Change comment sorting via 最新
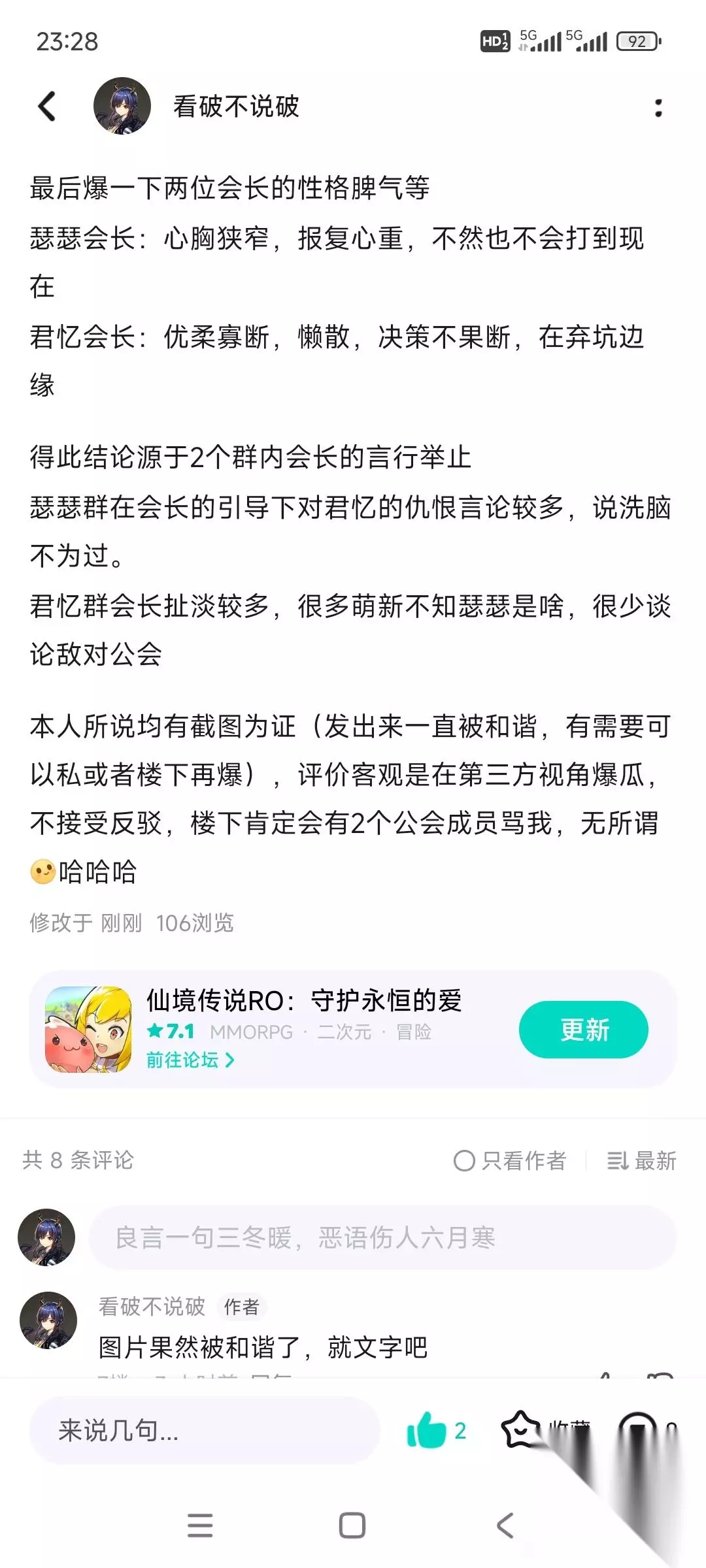Image resolution: width=706 pixels, height=1568 pixels. pos(642,1160)
